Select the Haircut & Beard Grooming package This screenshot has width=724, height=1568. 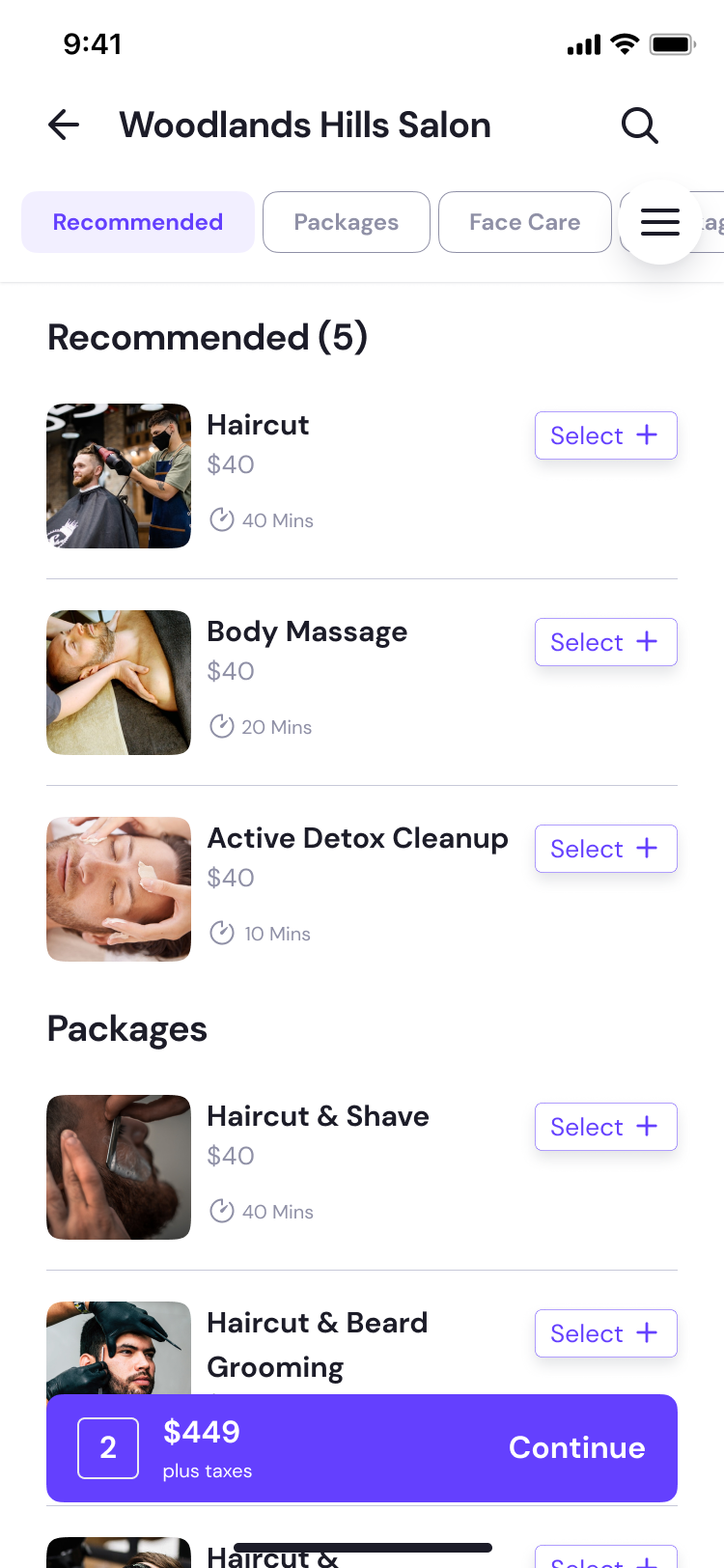605,1333
